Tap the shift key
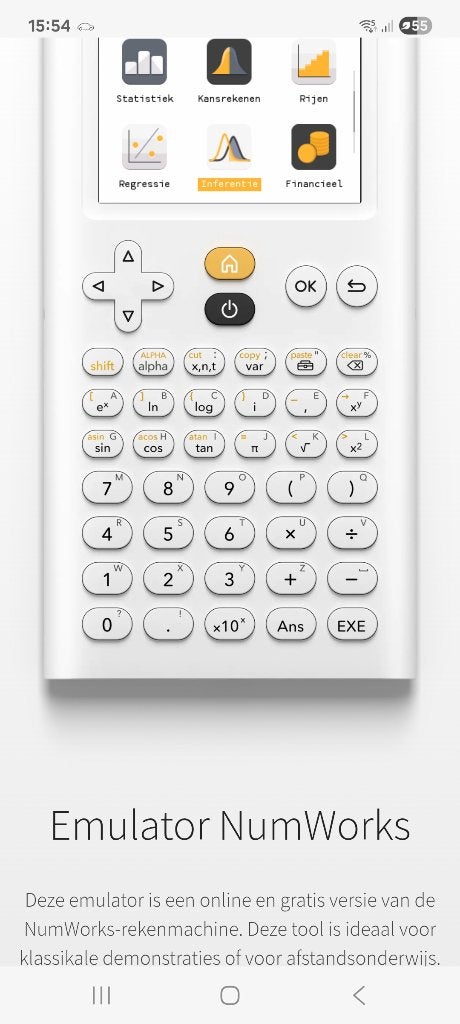Image resolution: width=460 pixels, height=1024 pixels. (x=103, y=362)
